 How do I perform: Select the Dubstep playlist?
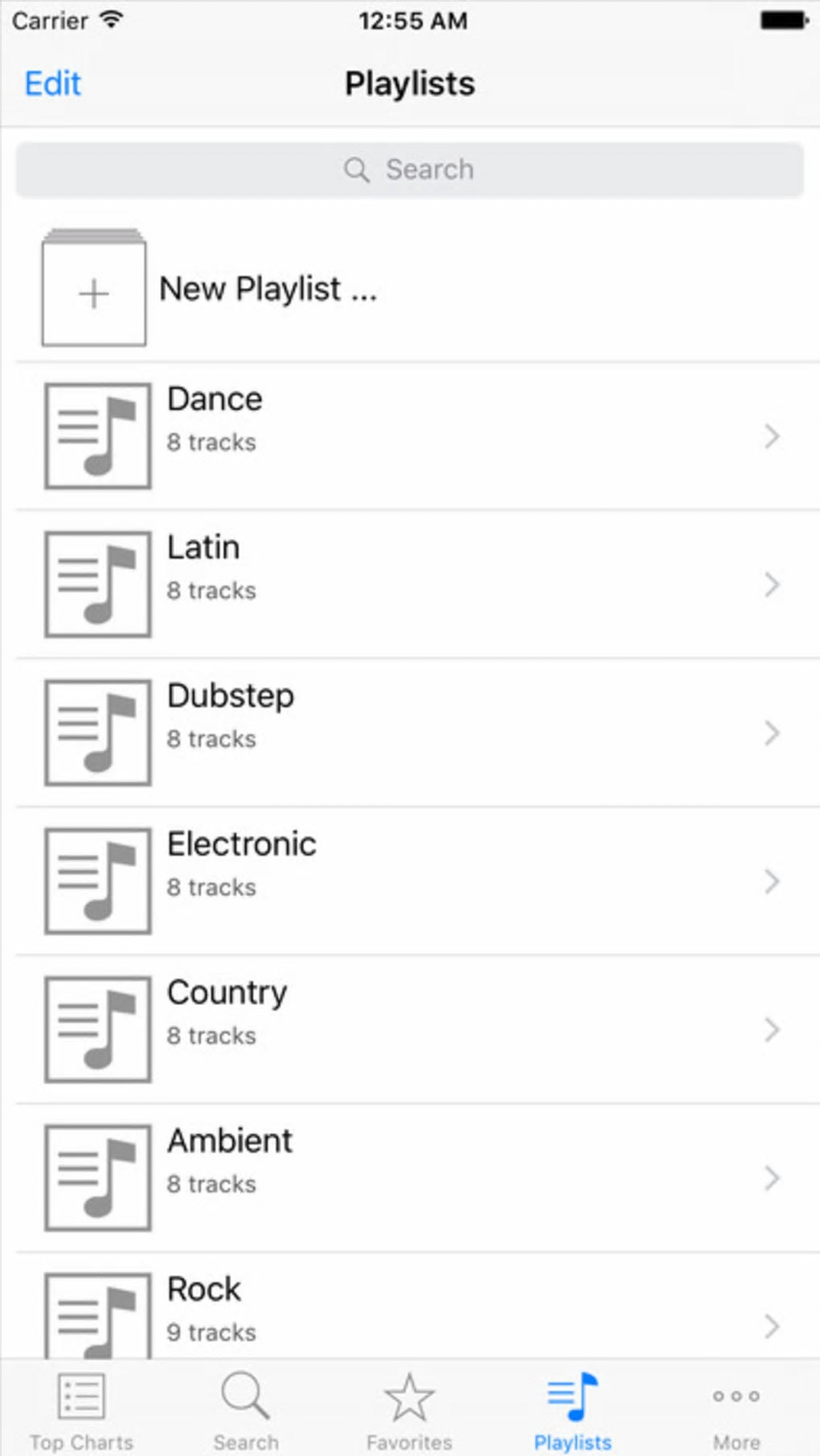pos(410,732)
